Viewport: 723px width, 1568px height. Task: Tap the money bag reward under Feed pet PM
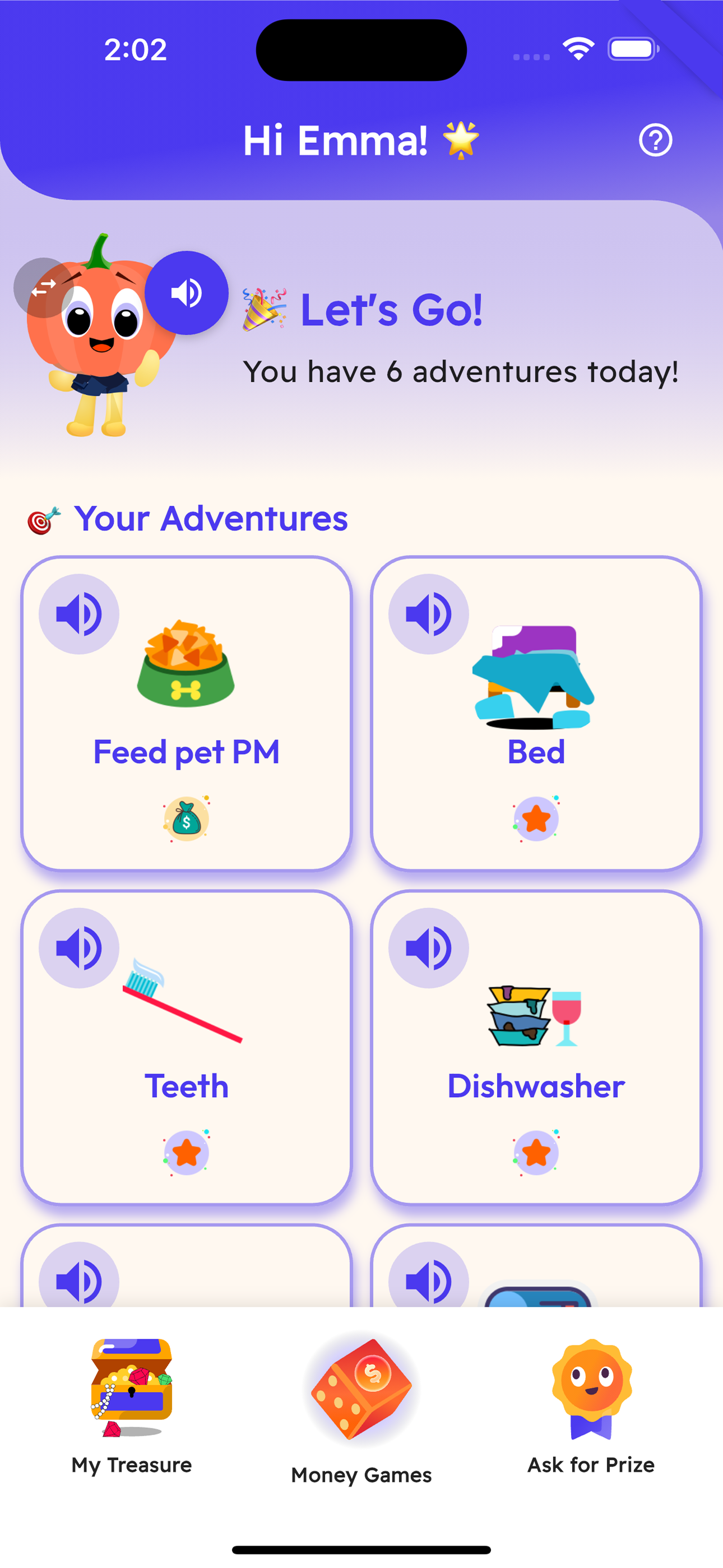pyautogui.click(x=186, y=818)
